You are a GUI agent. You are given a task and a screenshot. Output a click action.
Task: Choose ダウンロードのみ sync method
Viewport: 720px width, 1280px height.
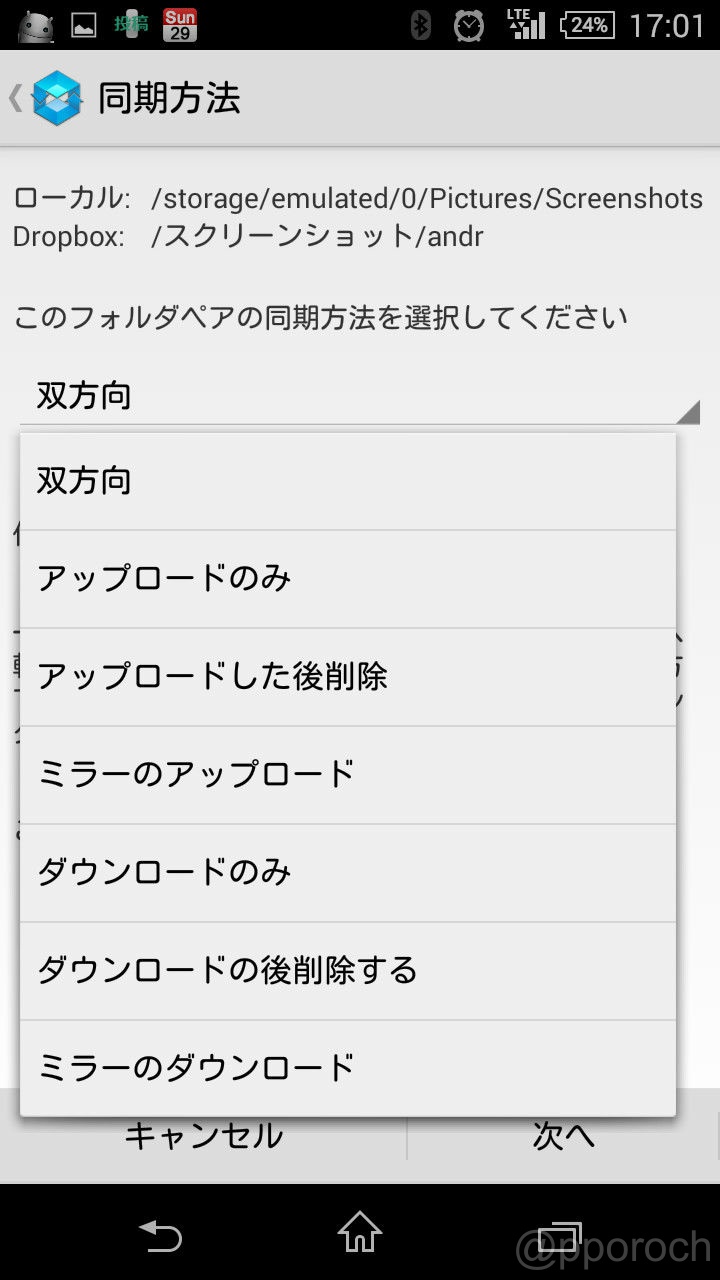pyautogui.click(x=348, y=873)
